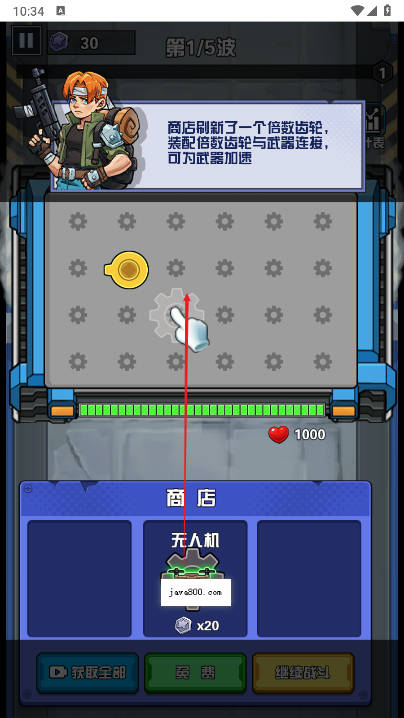Tap the highlighted gear slot under the hand

point(176,316)
